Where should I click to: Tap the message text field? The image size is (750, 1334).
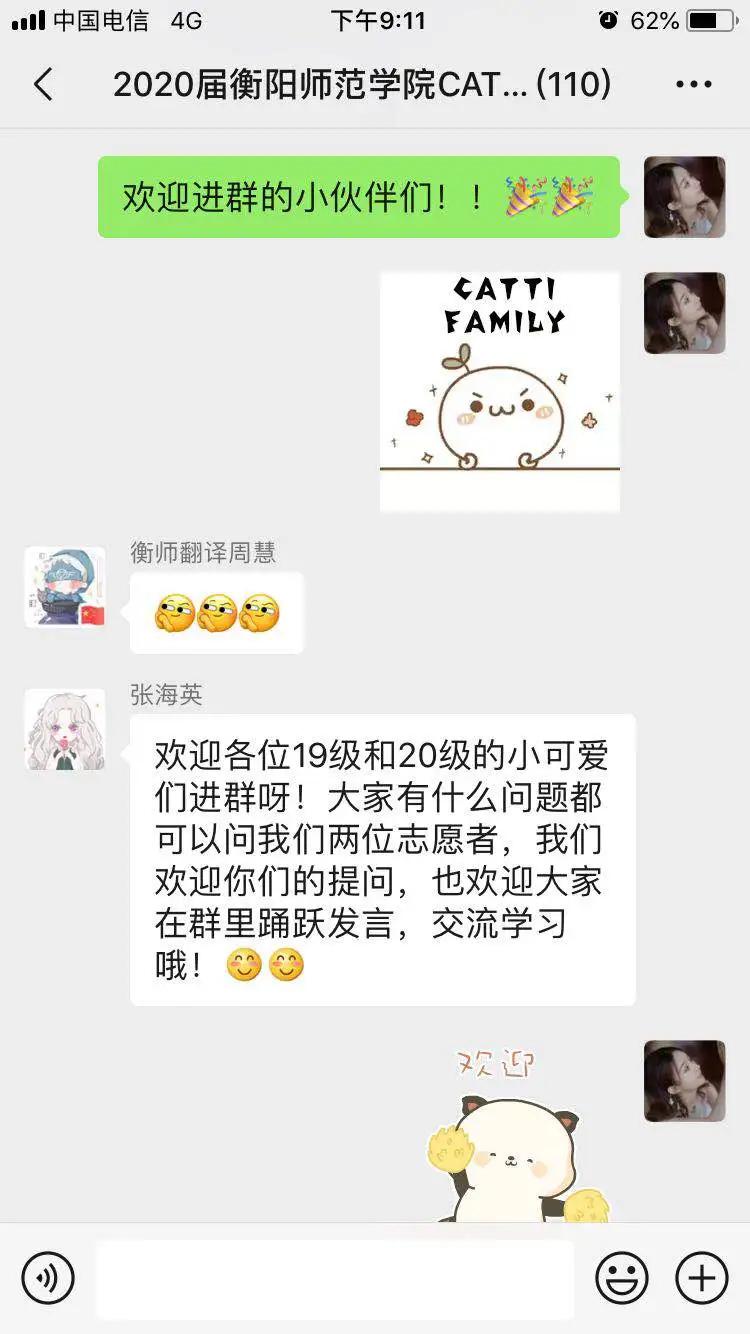335,1278
